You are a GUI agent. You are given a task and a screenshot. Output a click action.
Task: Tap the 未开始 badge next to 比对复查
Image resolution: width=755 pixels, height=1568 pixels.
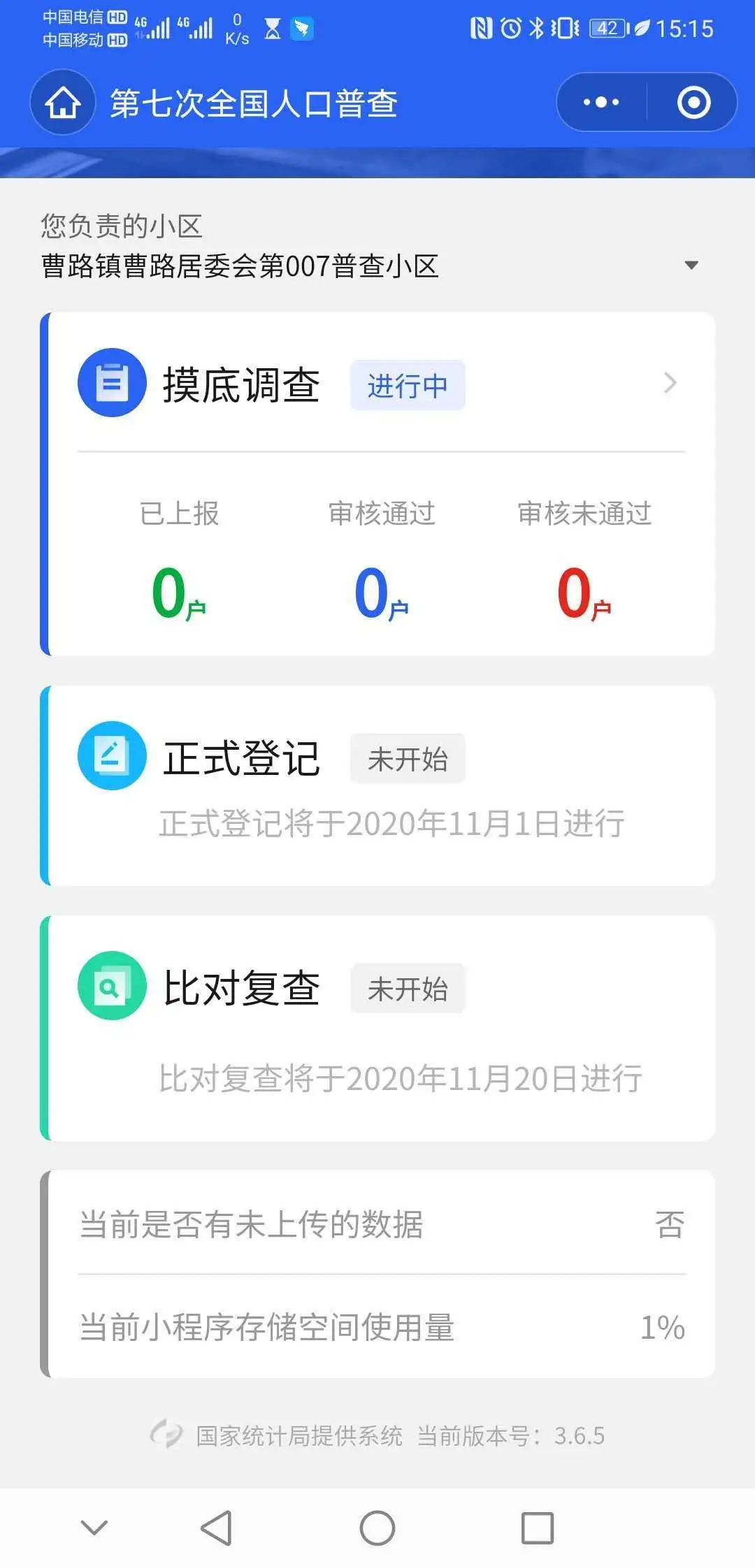pyautogui.click(x=408, y=988)
